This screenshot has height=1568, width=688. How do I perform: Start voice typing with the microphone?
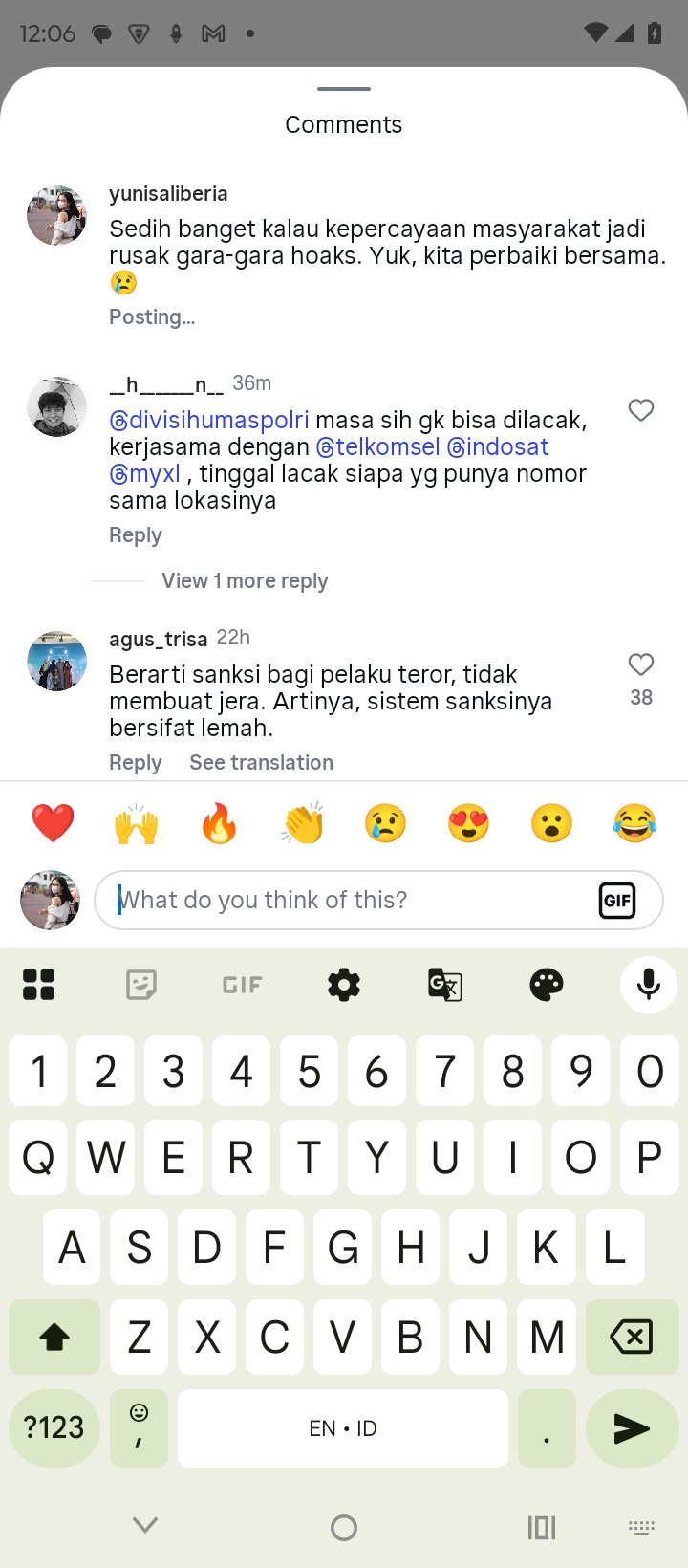point(649,984)
